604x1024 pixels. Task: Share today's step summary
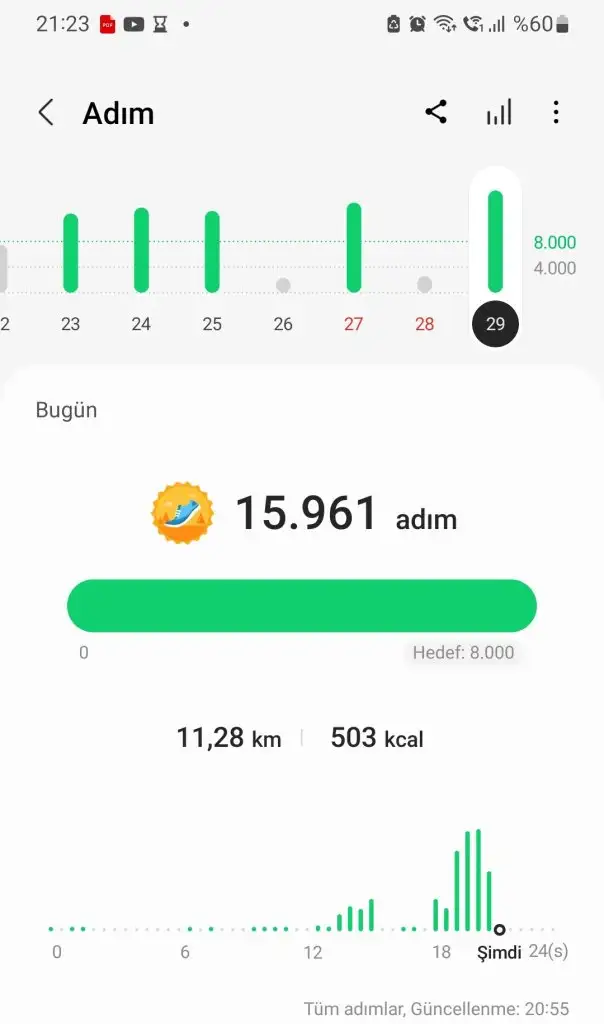[x=436, y=112]
